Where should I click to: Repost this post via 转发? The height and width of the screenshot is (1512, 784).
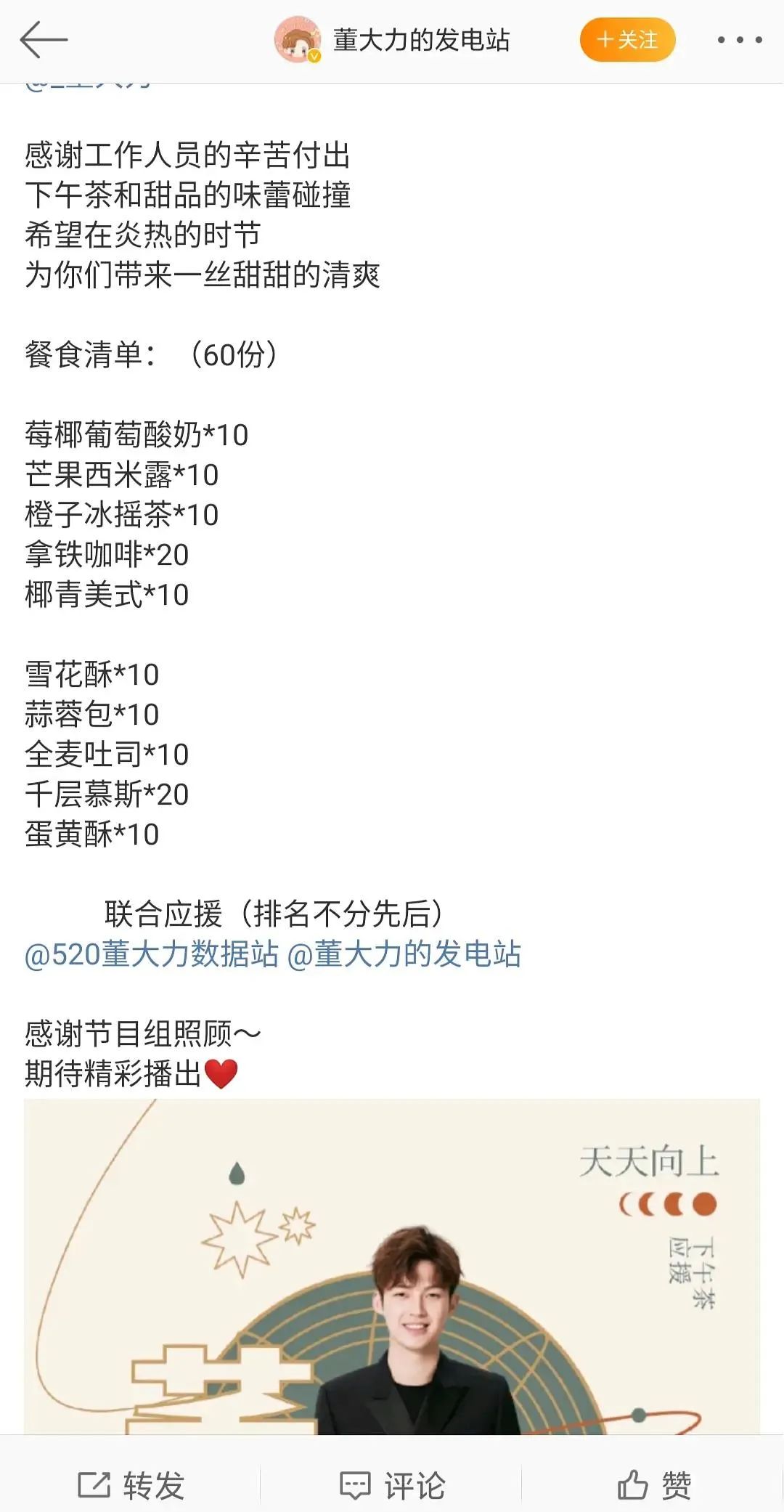pos(131,1485)
